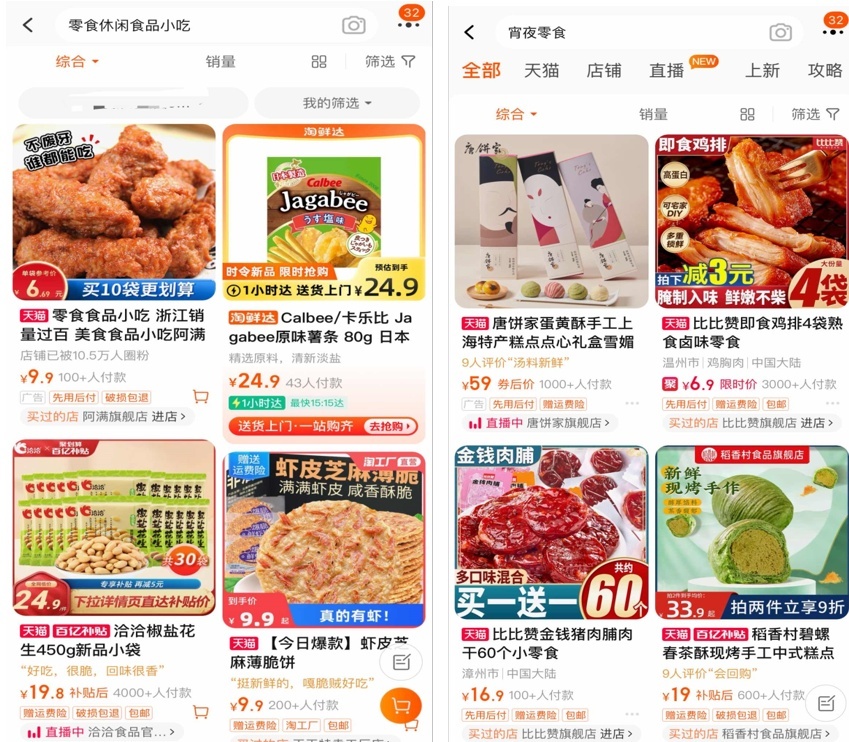The width and height of the screenshot is (849, 742).
Task: Switch to the 店铺 tab
Action: [x=603, y=70]
